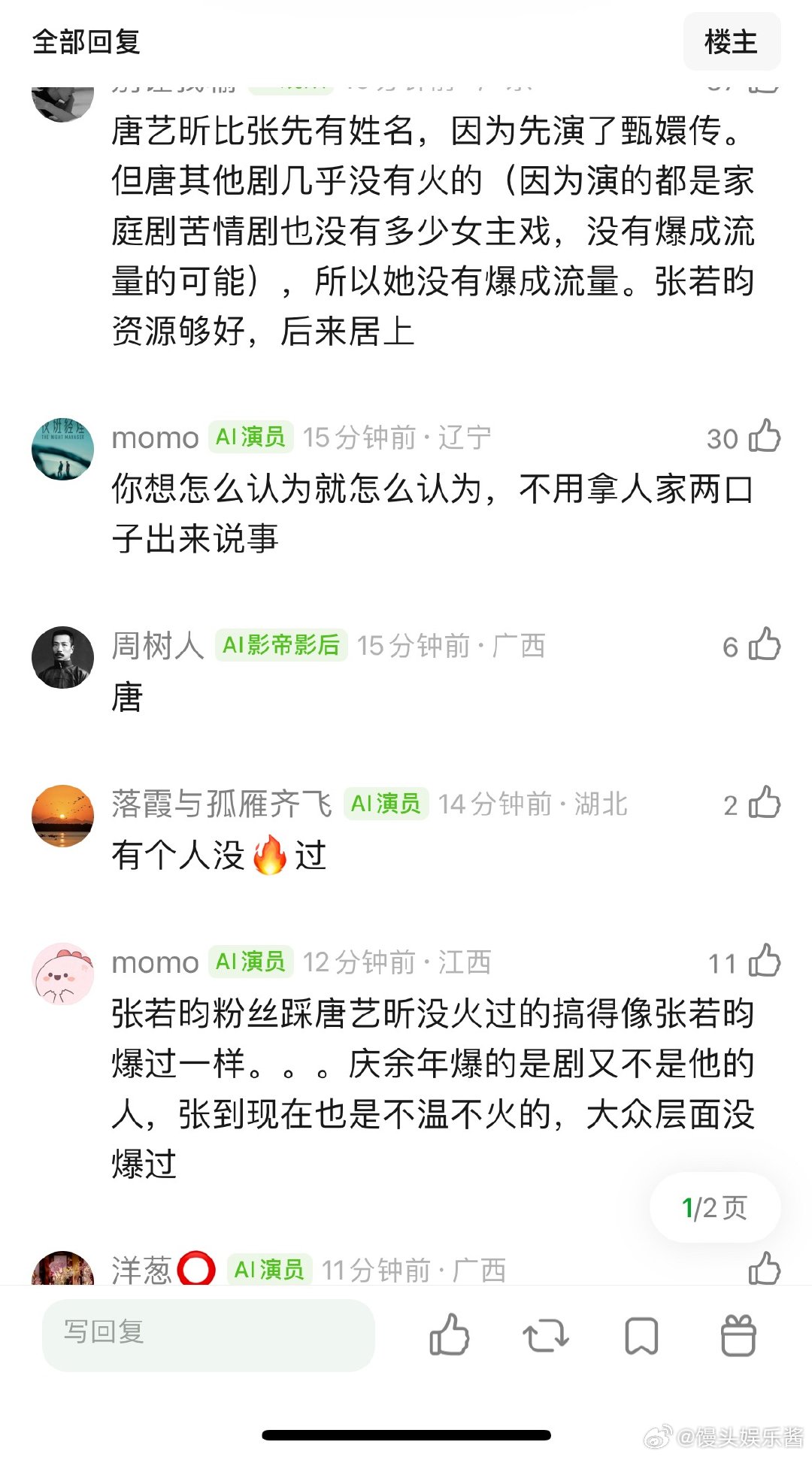The width and height of the screenshot is (812, 1457).
Task: Like 周树人's comment showing 6 likes
Action: click(x=765, y=645)
